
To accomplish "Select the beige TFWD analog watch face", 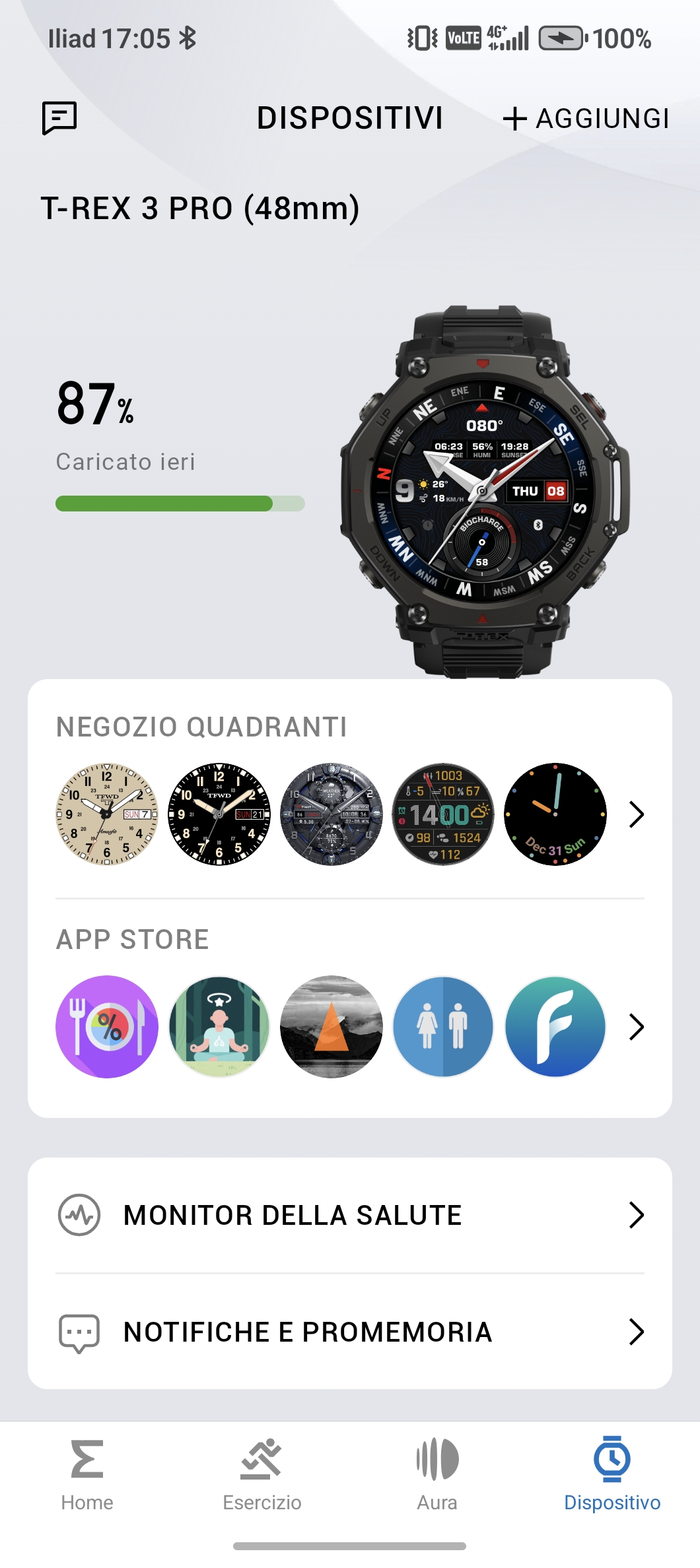I will point(107,814).
